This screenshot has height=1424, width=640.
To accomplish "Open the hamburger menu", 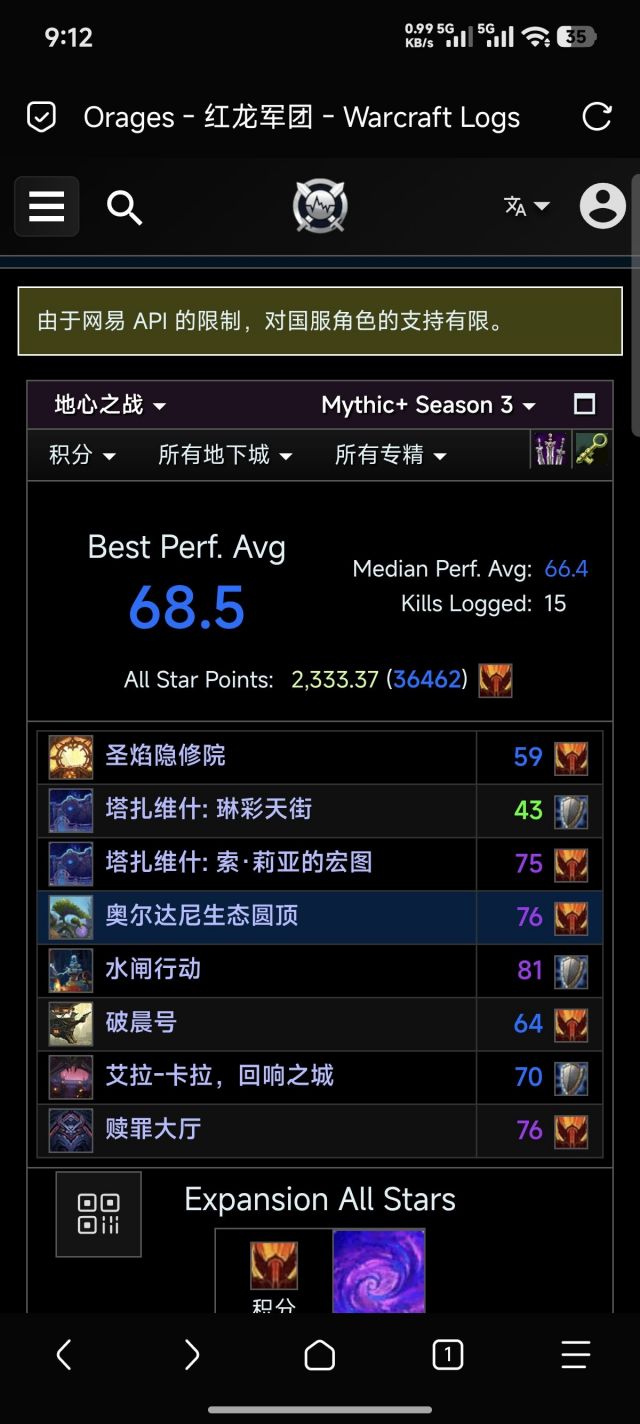I will pos(46,206).
